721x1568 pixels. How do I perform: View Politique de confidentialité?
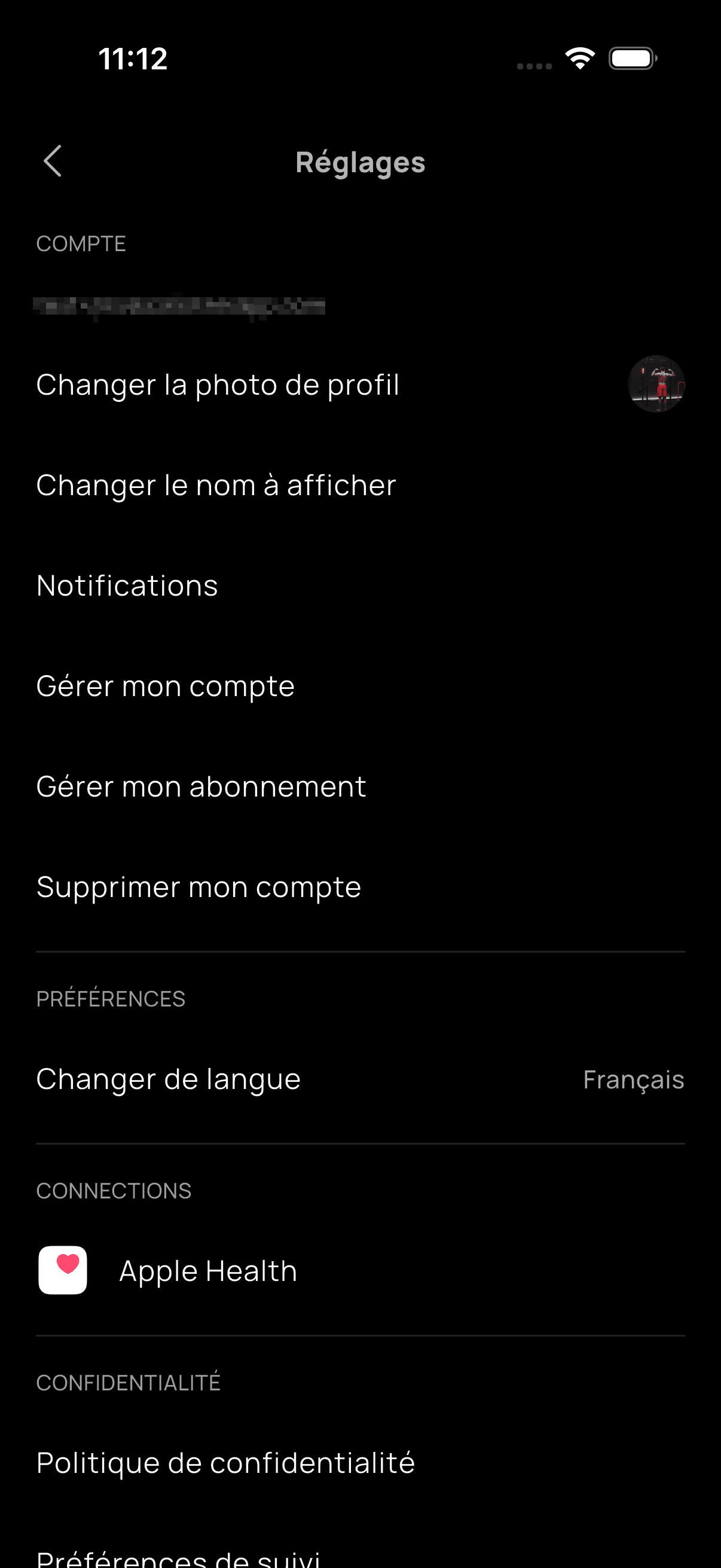(x=225, y=1463)
